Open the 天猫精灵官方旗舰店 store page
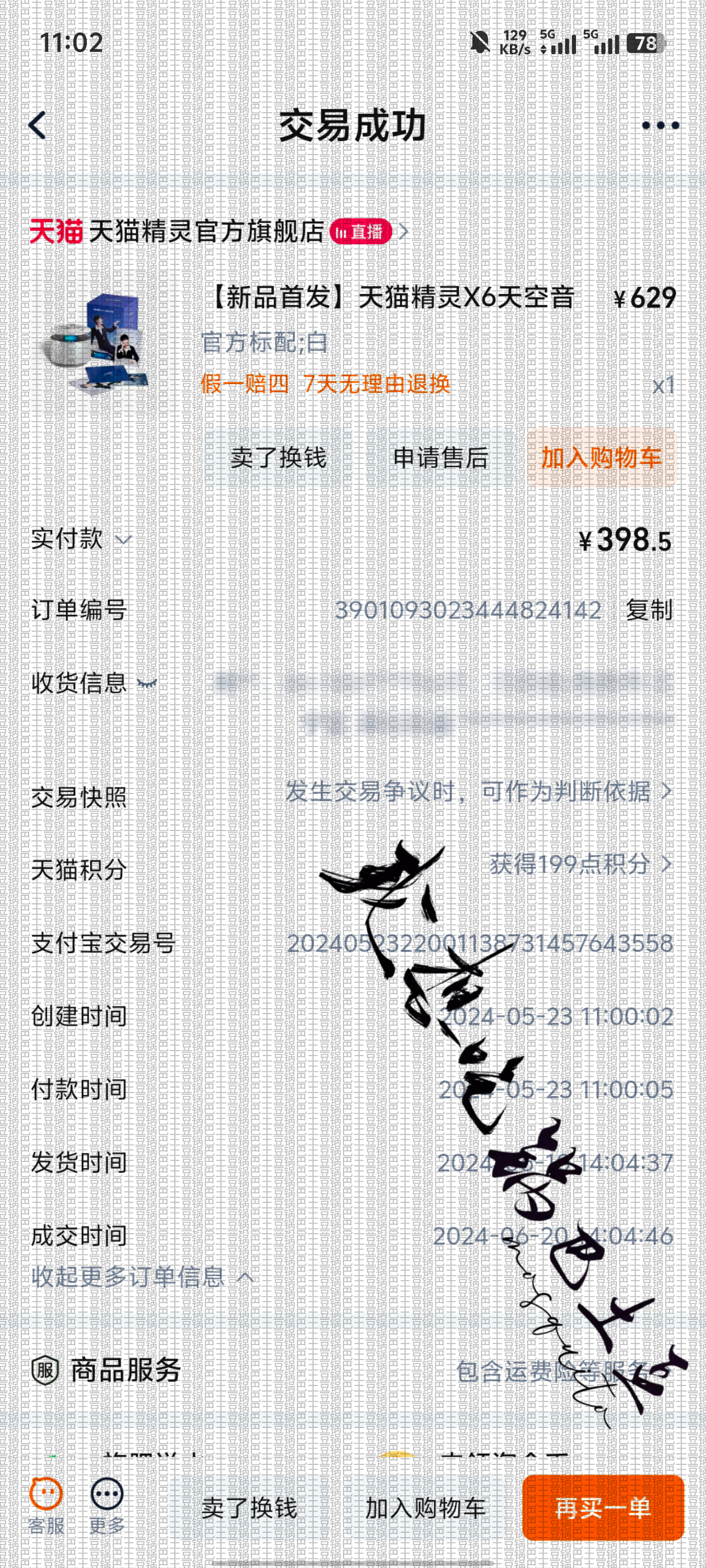Screen dimensions: 706x1568 pos(207,231)
